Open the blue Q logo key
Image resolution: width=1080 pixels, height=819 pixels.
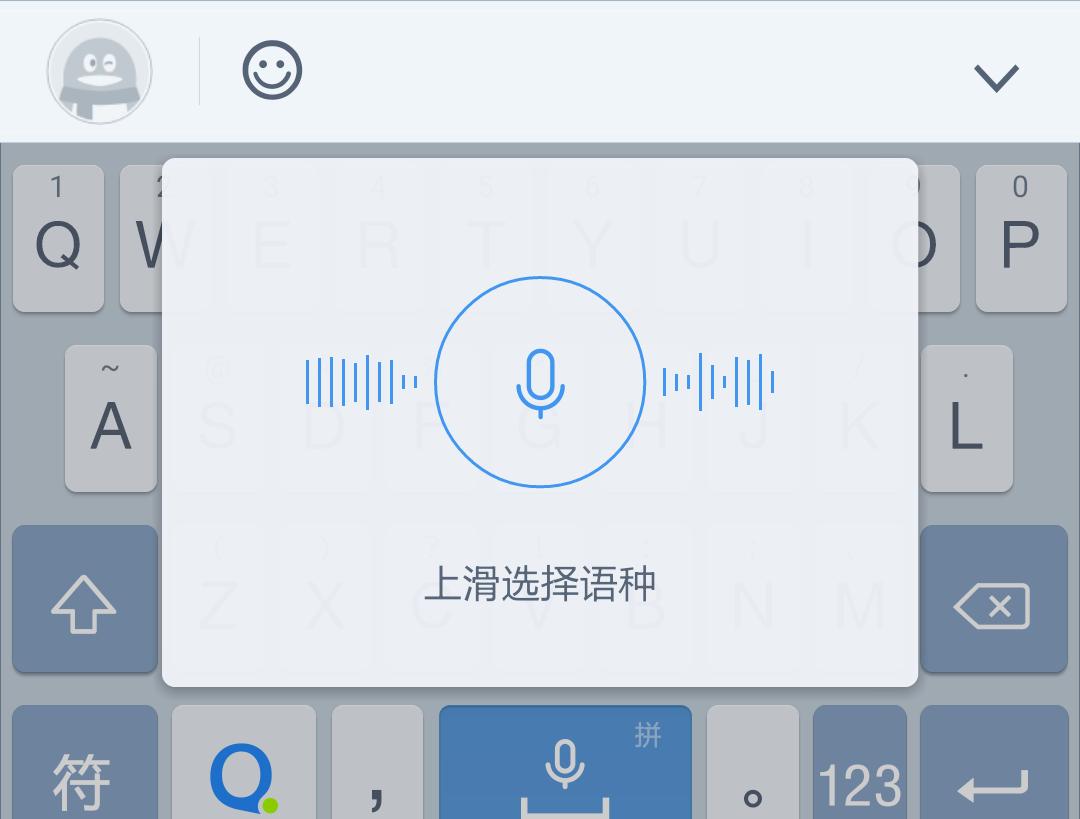pyautogui.click(x=243, y=772)
